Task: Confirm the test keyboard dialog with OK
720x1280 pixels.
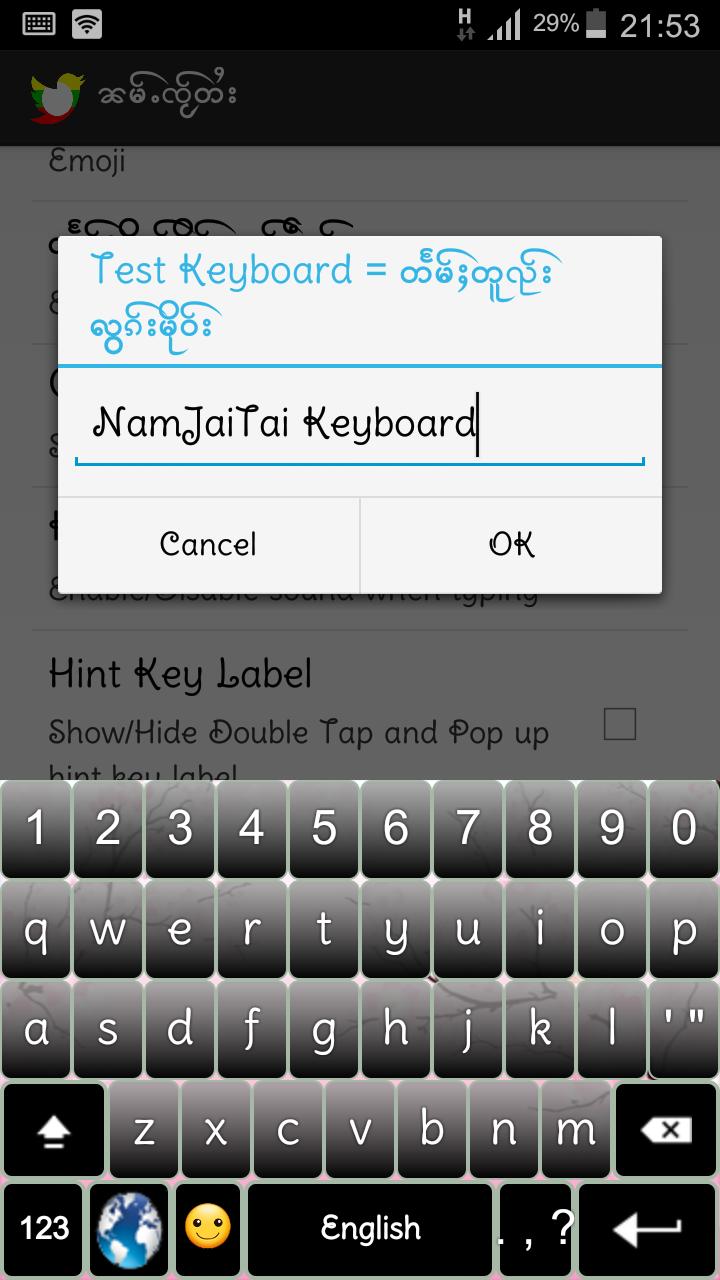Action: pyautogui.click(x=511, y=545)
